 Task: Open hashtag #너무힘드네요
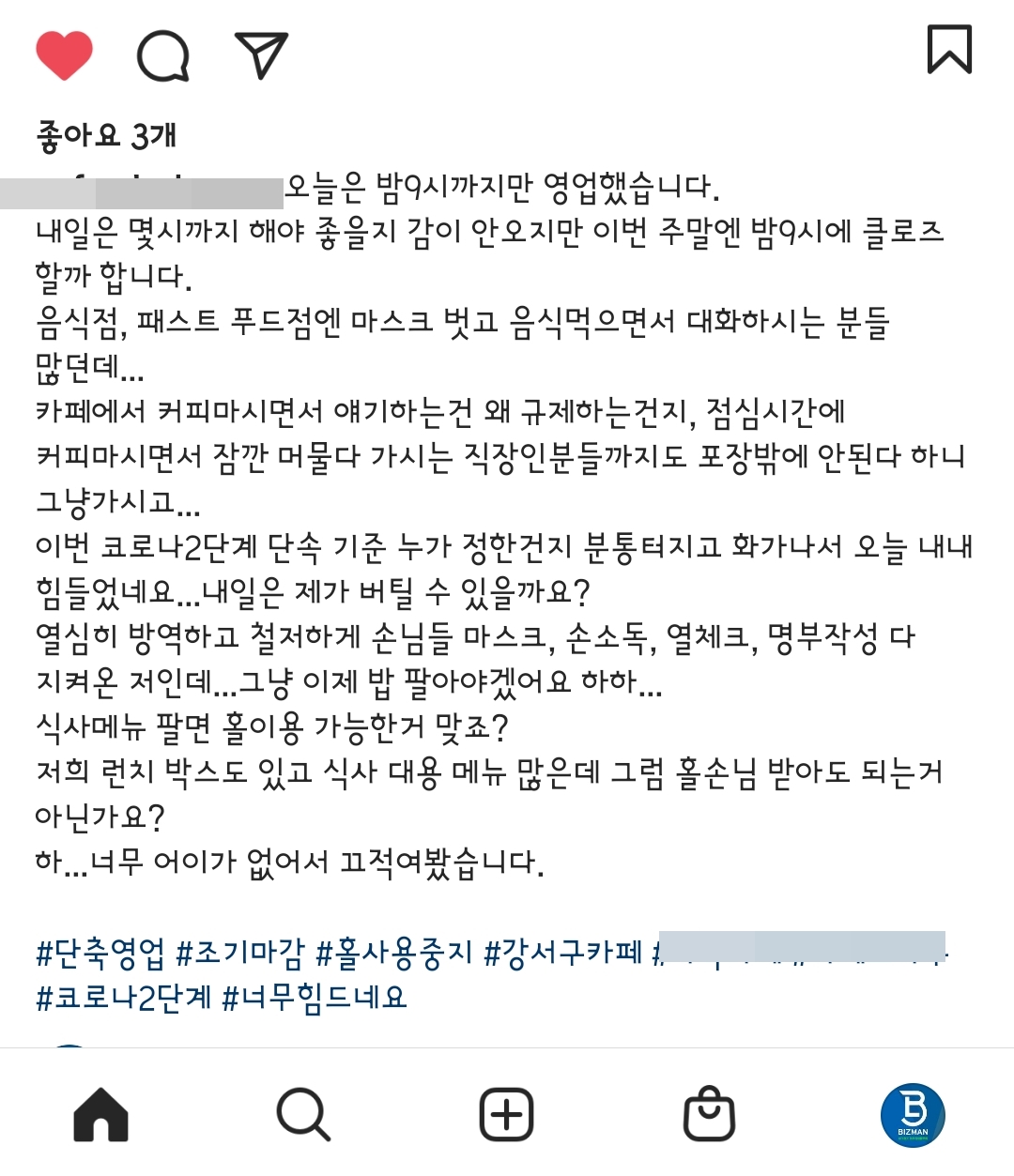pyautogui.click(x=315, y=997)
